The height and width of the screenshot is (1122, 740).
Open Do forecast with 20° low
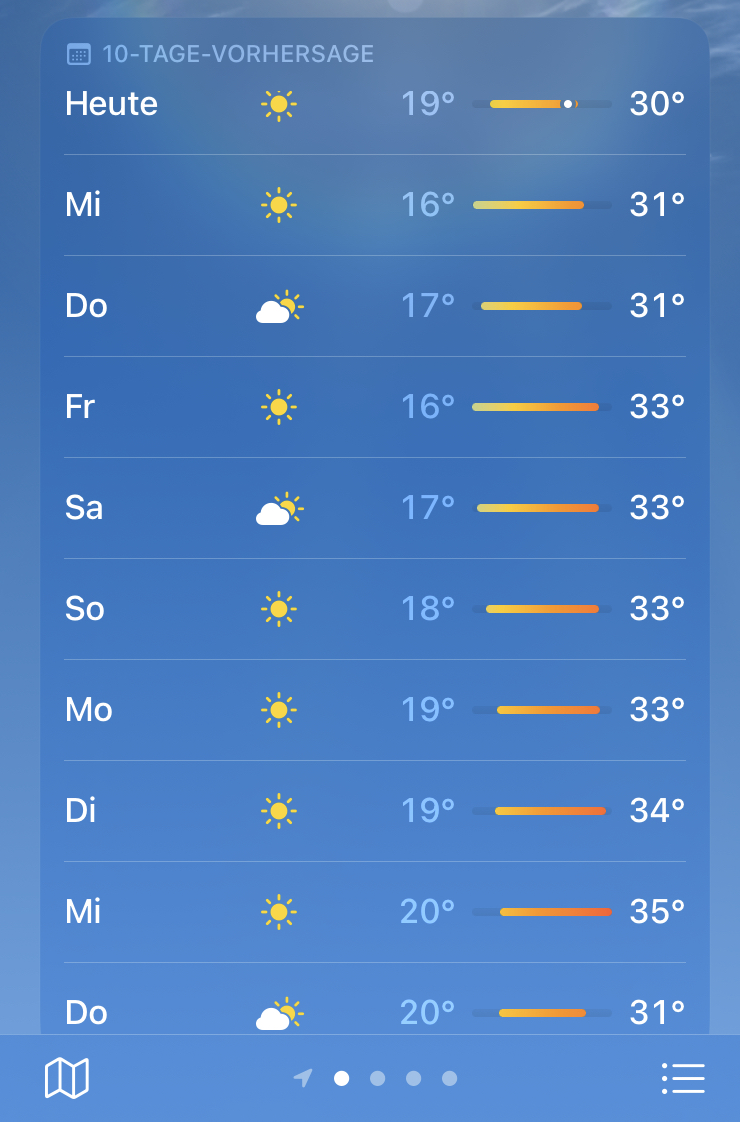point(374,1010)
